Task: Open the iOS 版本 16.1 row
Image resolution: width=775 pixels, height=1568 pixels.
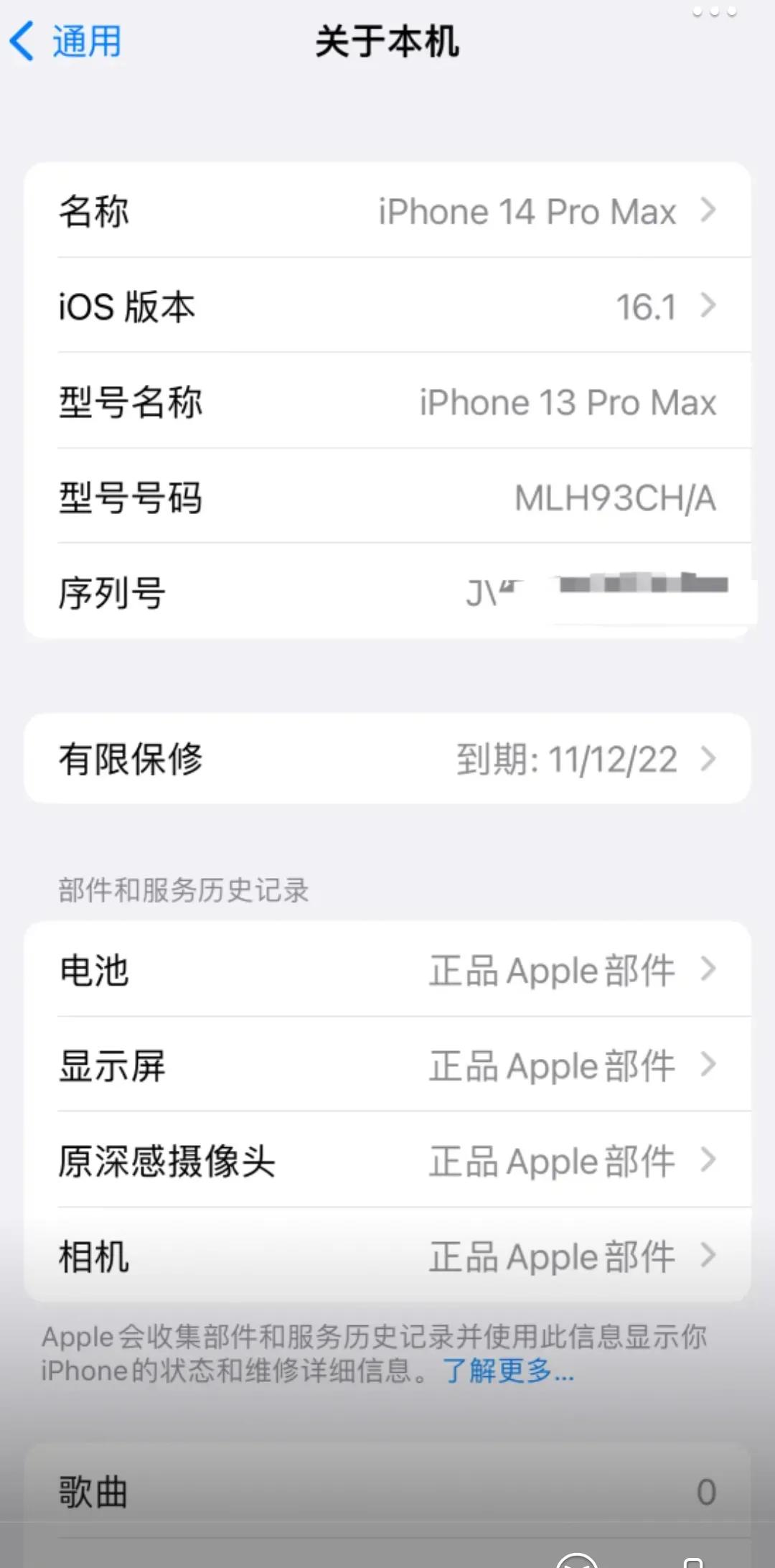Action: 387,307
